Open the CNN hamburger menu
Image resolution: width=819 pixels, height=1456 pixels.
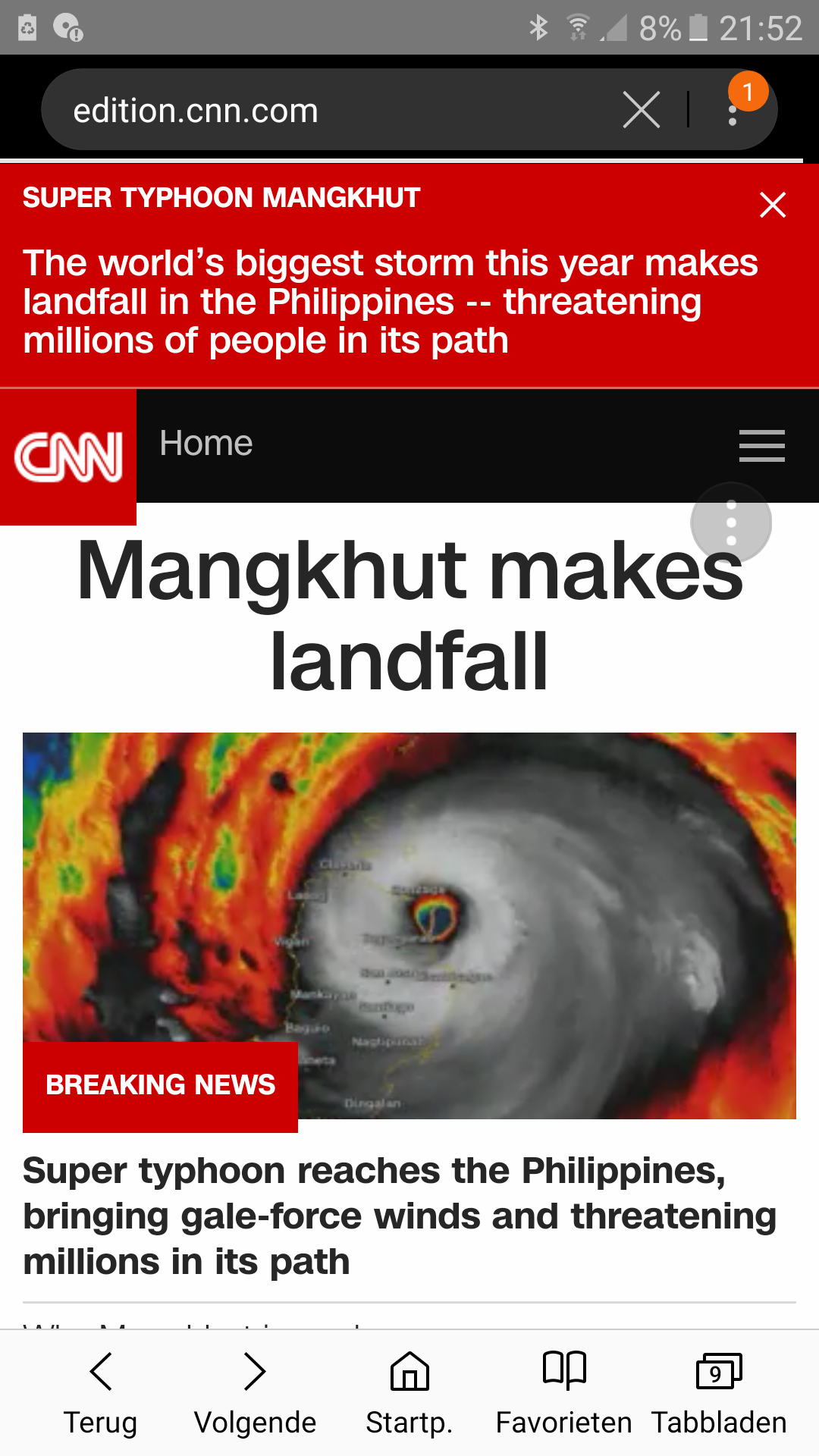[x=761, y=445]
